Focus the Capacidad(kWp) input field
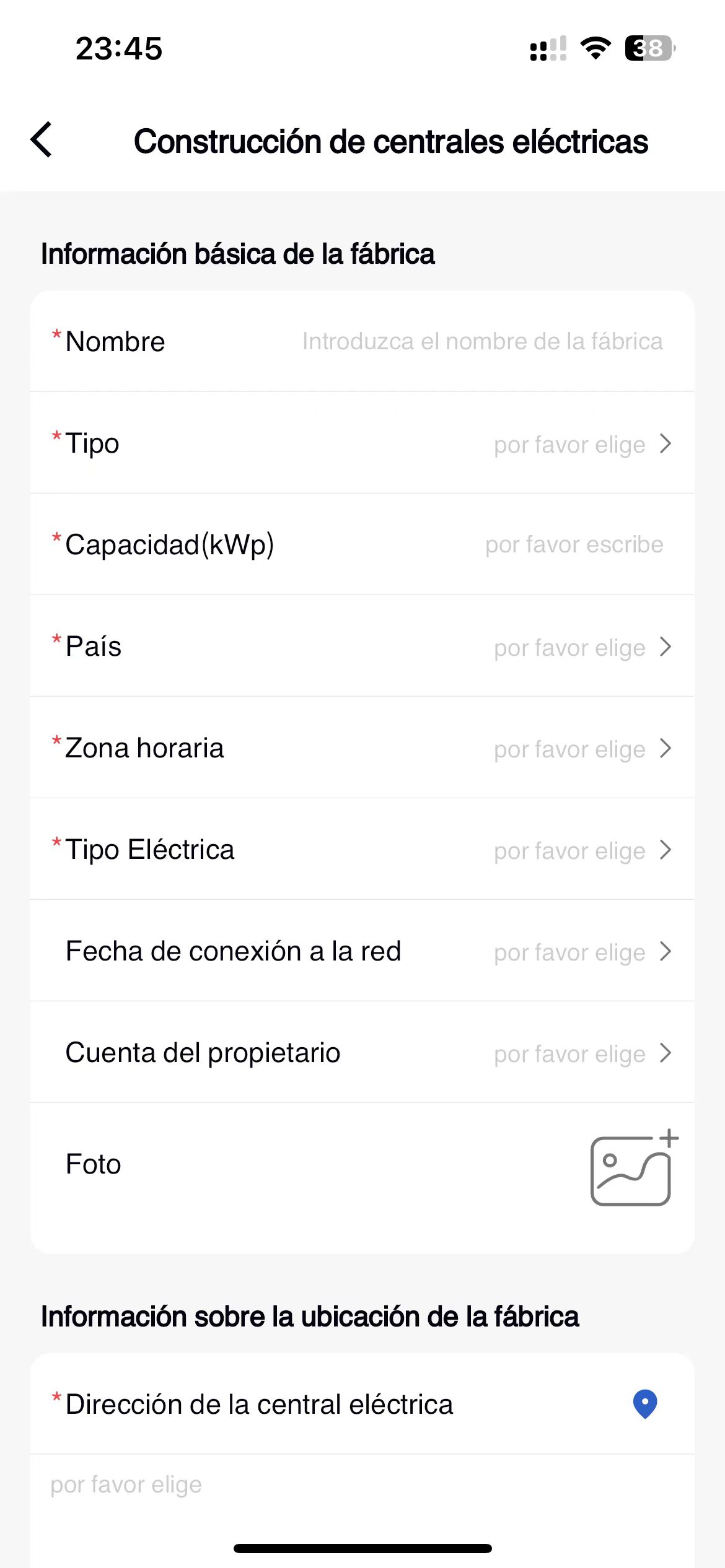 (x=362, y=545)
